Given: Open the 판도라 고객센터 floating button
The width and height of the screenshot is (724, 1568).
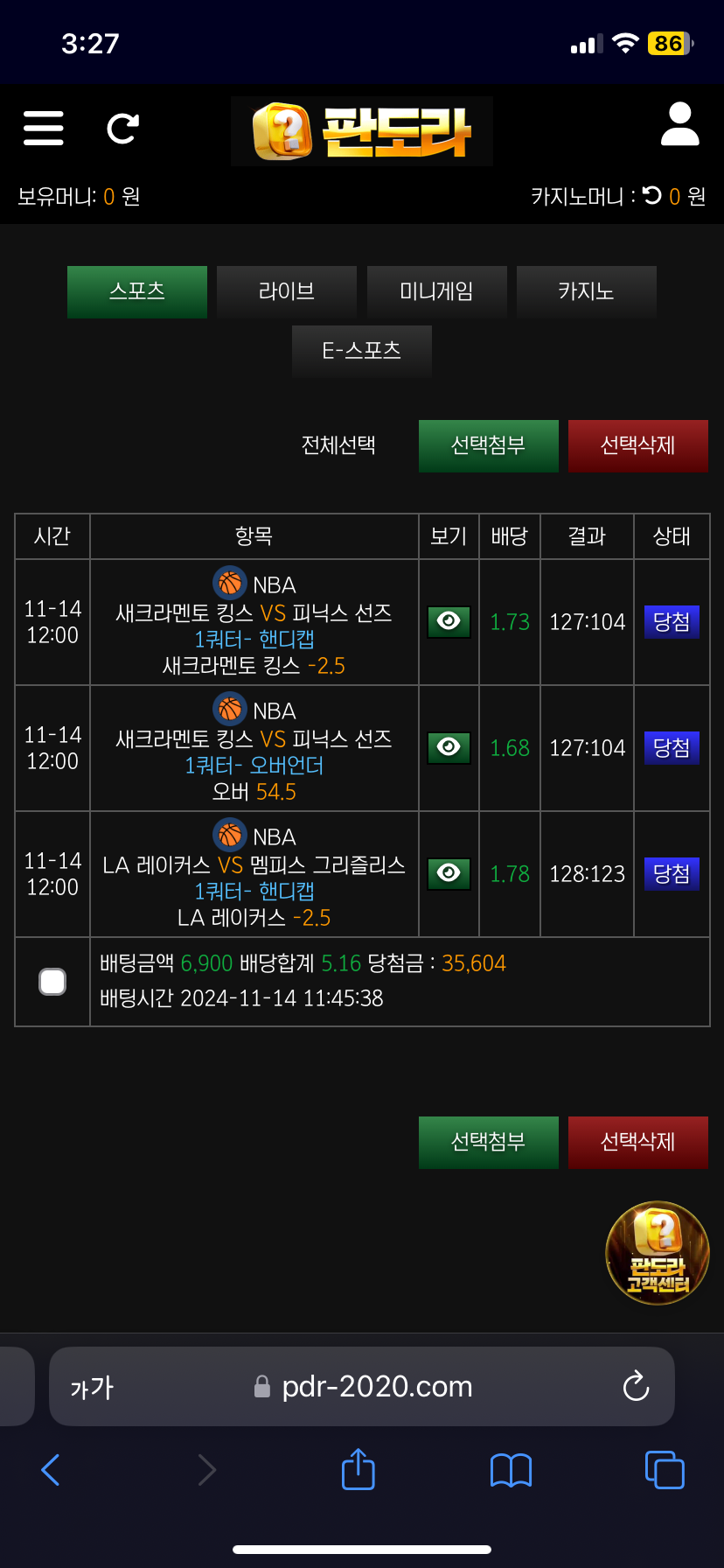Looking at the screenshot, I should tap(658, 1253).
